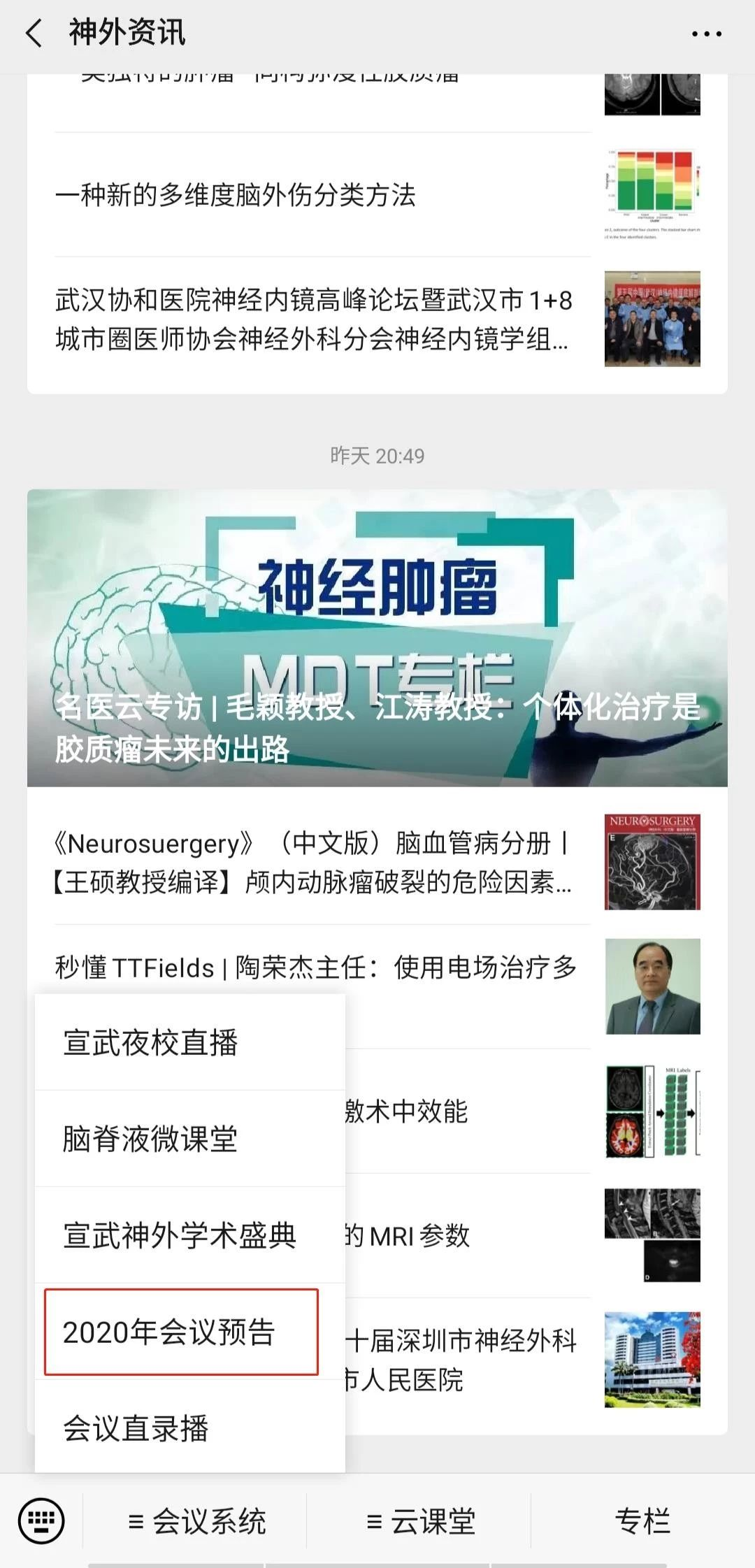
Task: Tap 2020年会议预告 in the menu
Action: click(169, 1332)
